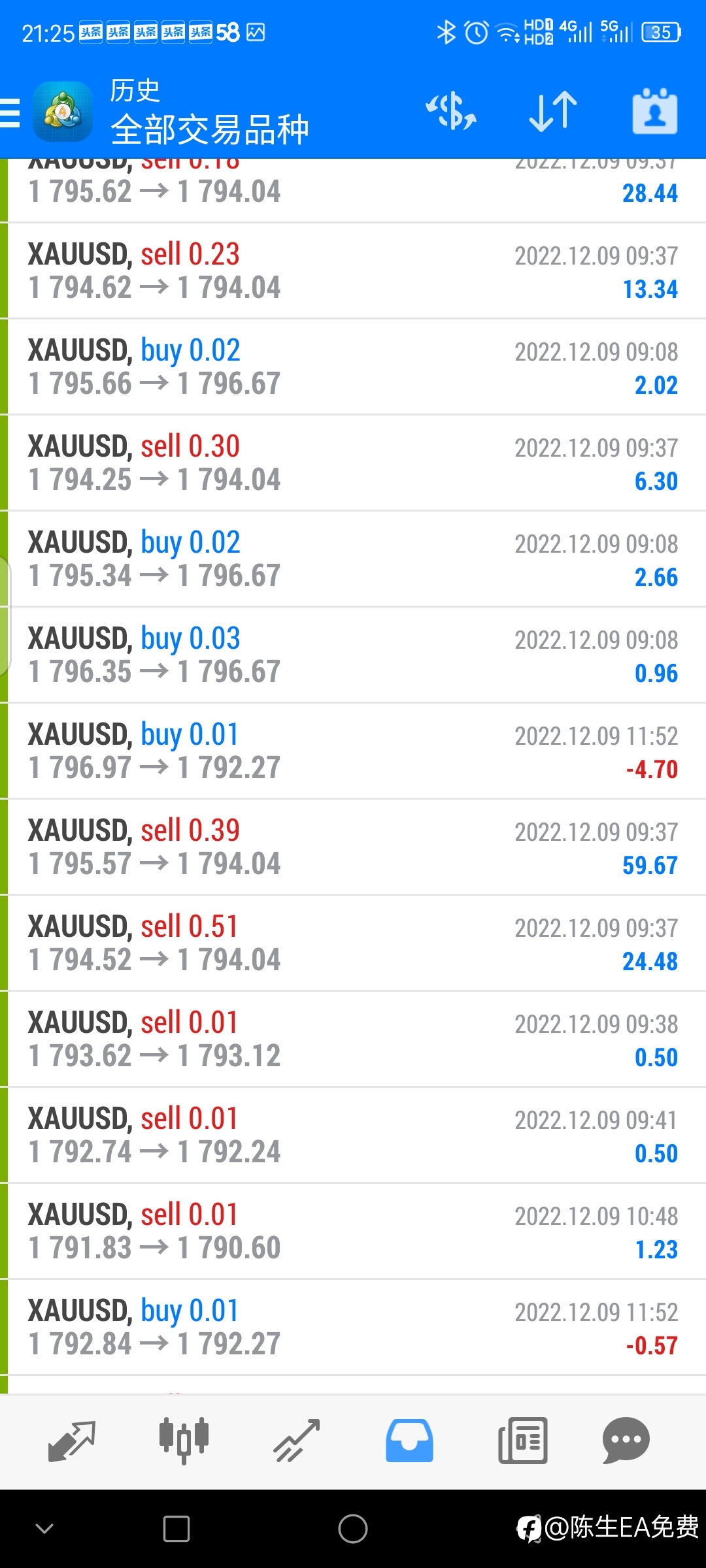Screen dimensions: 706x1568
Task: Expand the buy 0.03 trade with profit 0.96
Action: (353, 655)
